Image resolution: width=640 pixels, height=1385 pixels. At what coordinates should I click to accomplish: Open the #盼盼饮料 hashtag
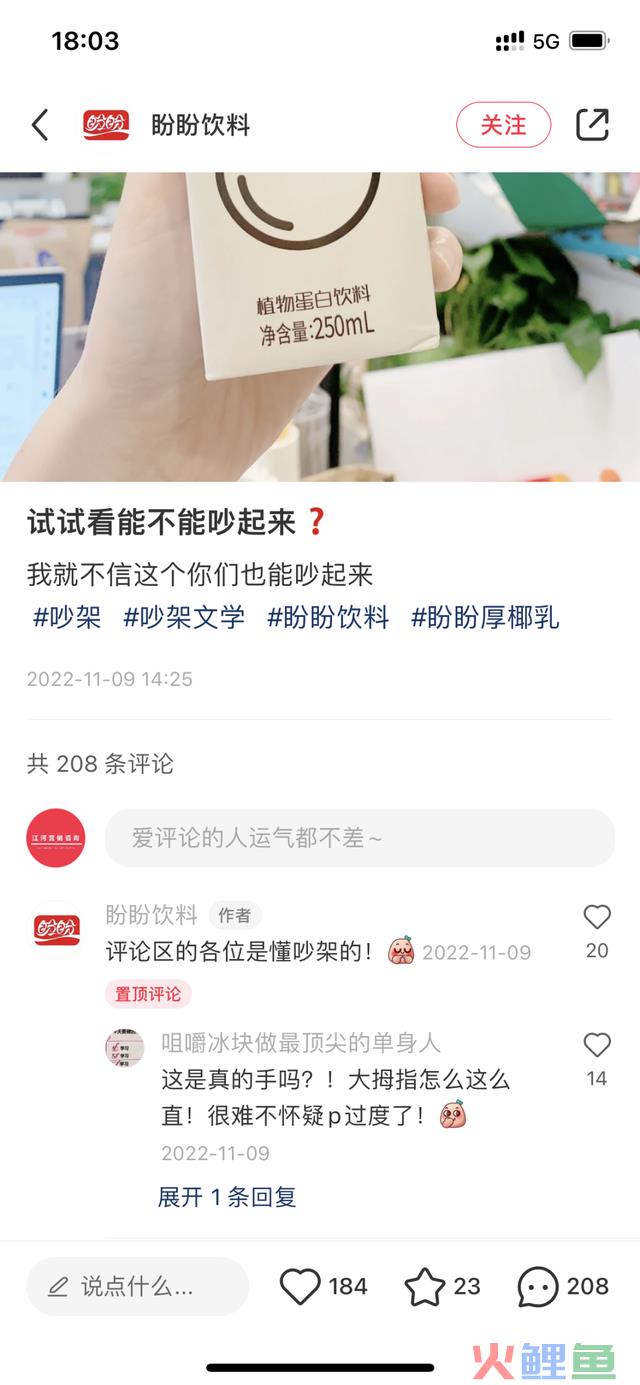click(x=328, y=617)
